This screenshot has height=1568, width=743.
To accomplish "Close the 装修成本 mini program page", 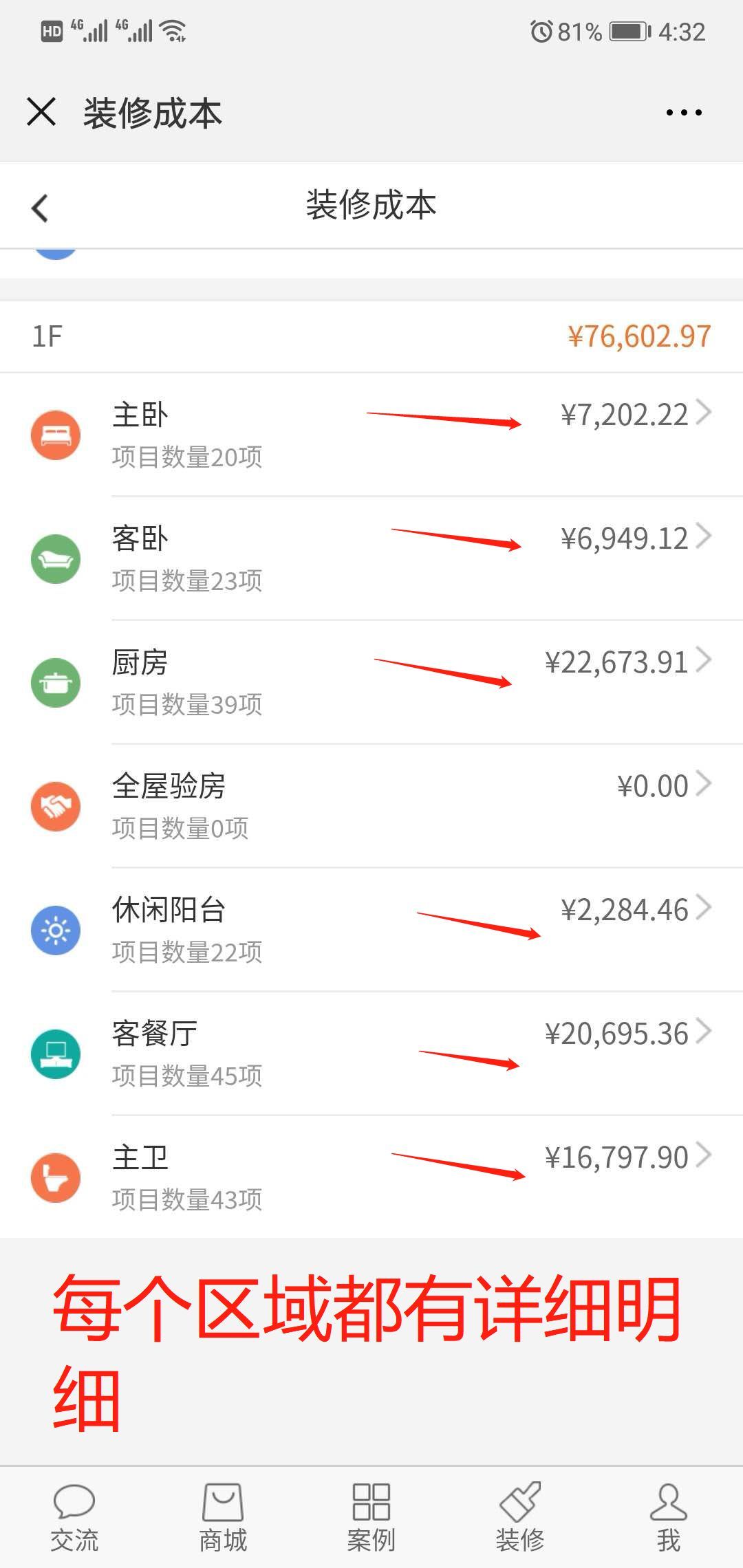I will pos(41,111).
